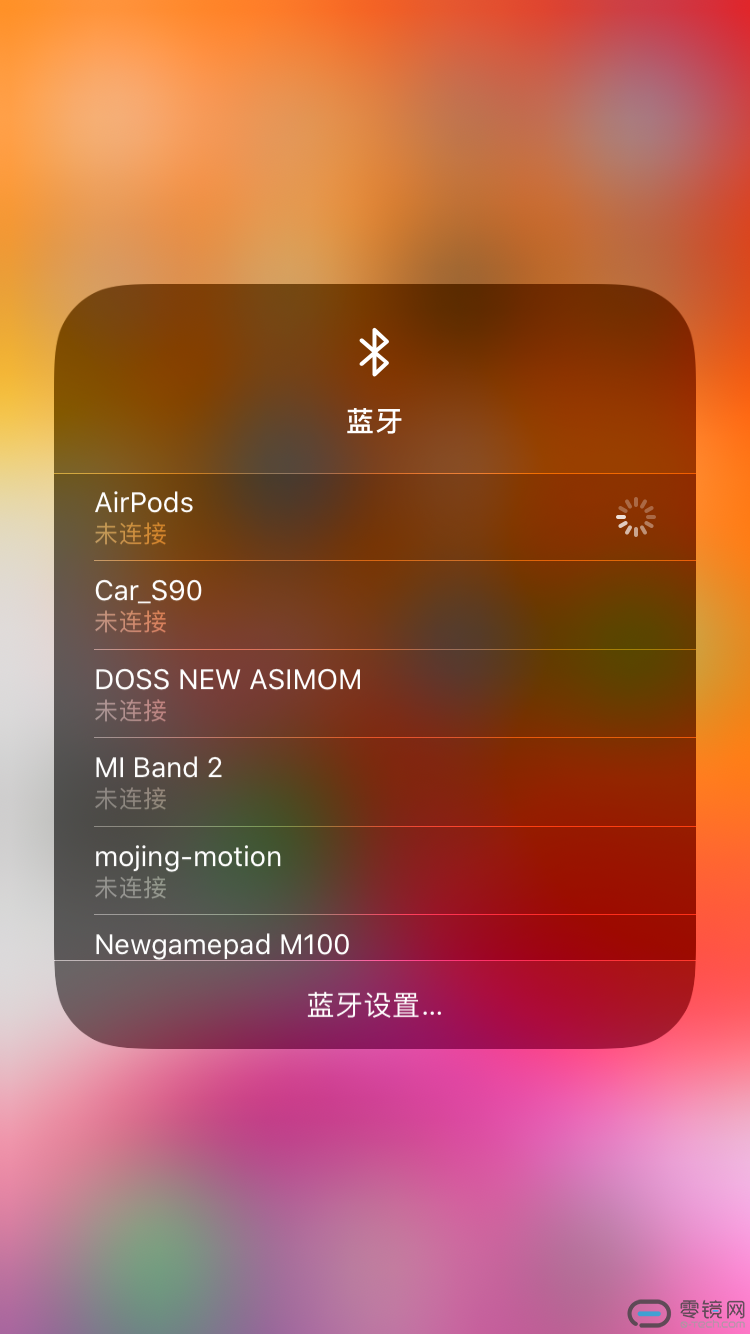The height and width of the screenshot is (1334, 750).
Task: Tap the MI Band 2 row
Action: pos(375,782)
